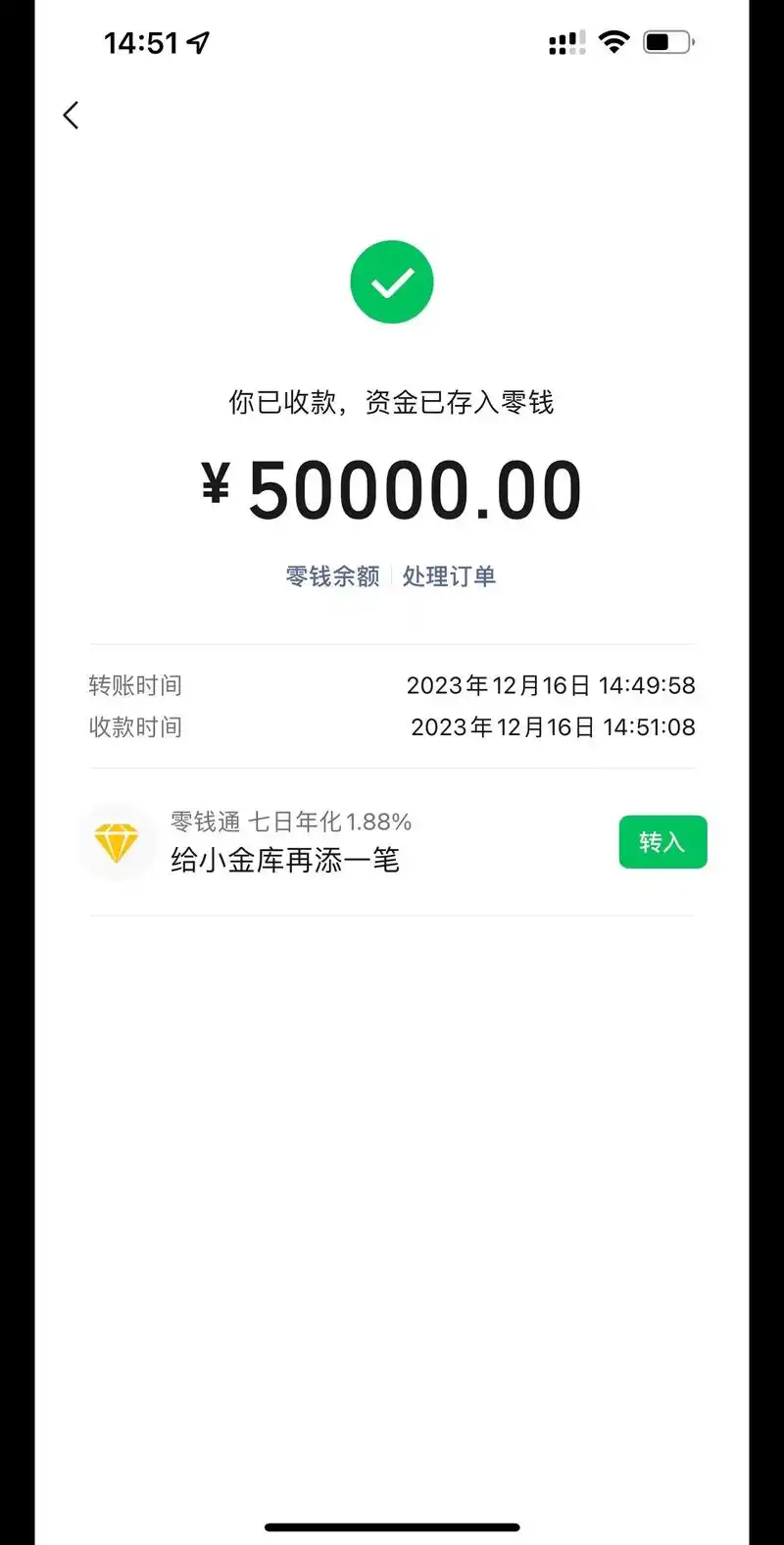Tap the green success checkmark icon
Viewport: 784px width, 1545px height.
(x=392, y=281)
